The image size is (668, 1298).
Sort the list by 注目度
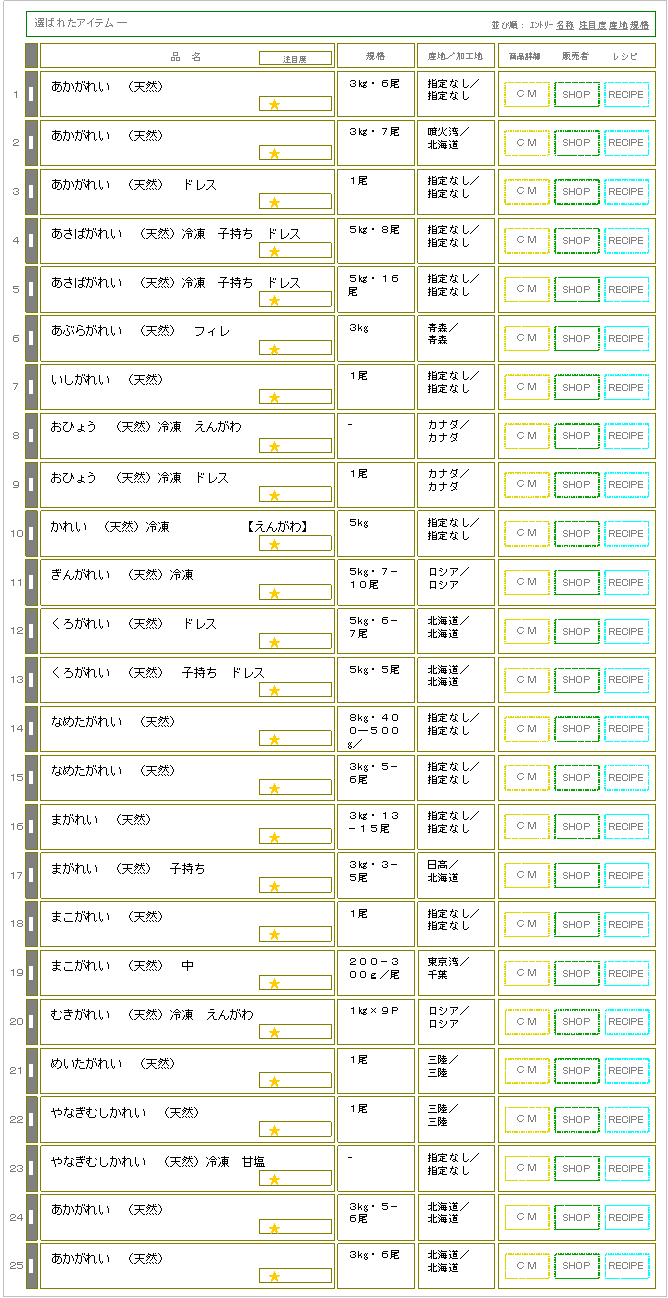pos(591,24)
